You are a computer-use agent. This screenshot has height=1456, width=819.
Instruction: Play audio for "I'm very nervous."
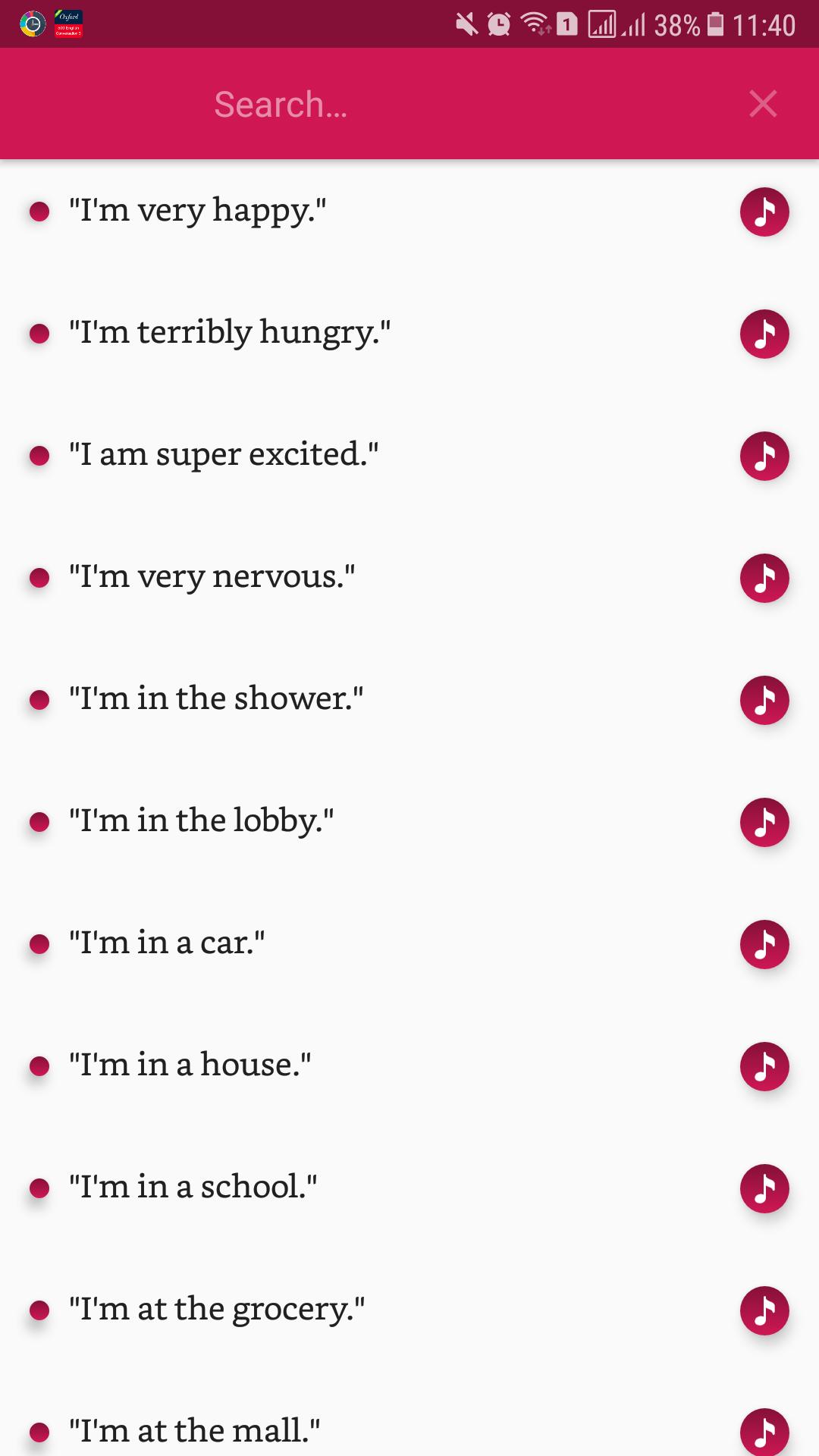click(x=764, y=578)
